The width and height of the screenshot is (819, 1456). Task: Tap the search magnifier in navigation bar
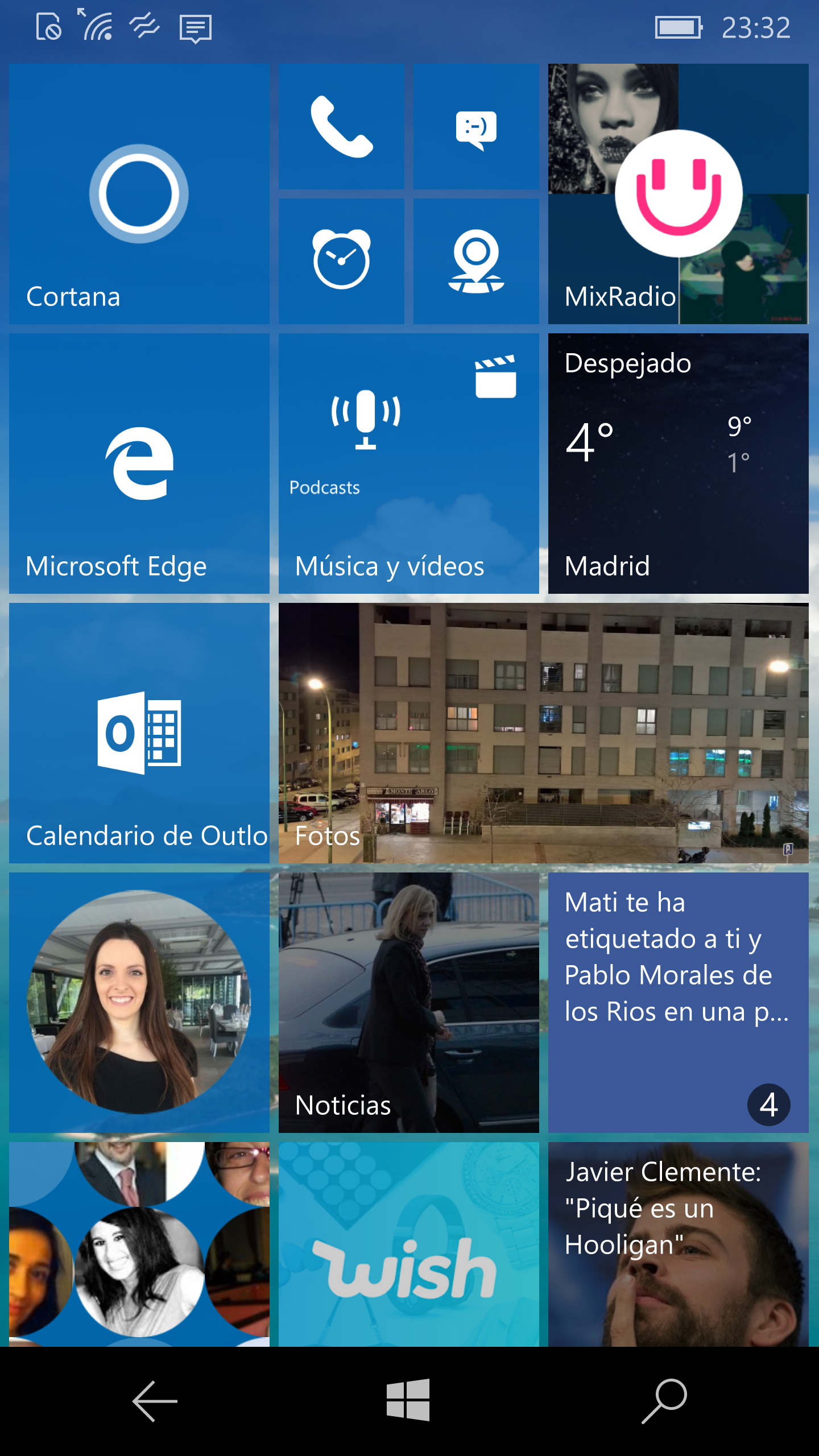pyautogui.click(x=664, y=1401)
